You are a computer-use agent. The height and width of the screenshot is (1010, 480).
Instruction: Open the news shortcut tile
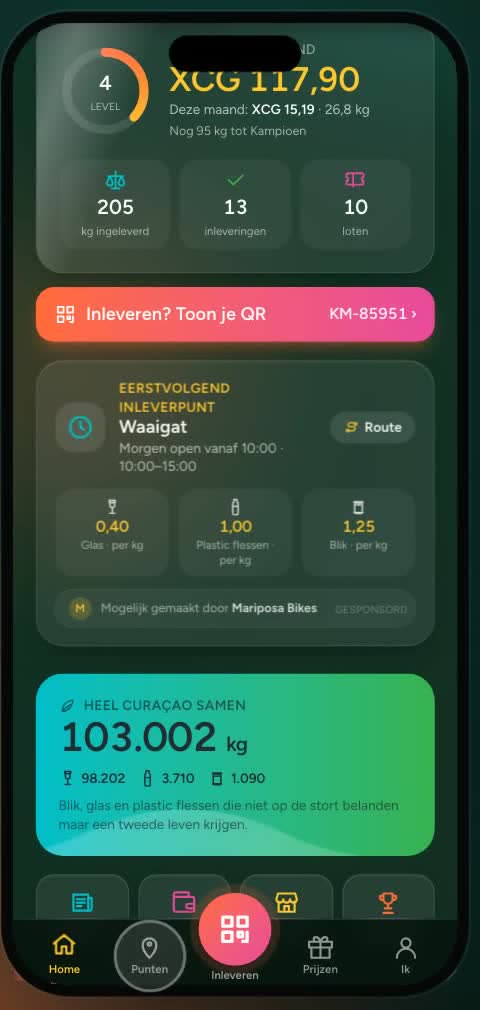[82, 897]
